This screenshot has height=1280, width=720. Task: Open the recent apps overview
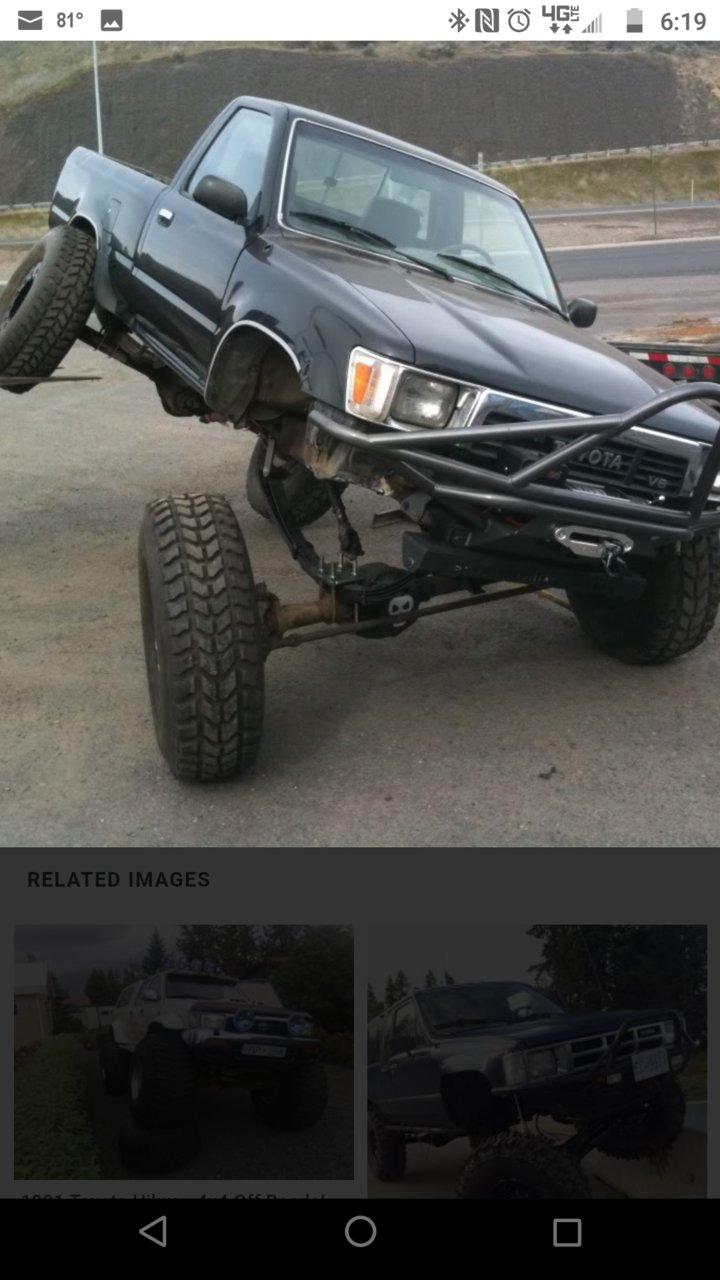tap(567, 1232)
